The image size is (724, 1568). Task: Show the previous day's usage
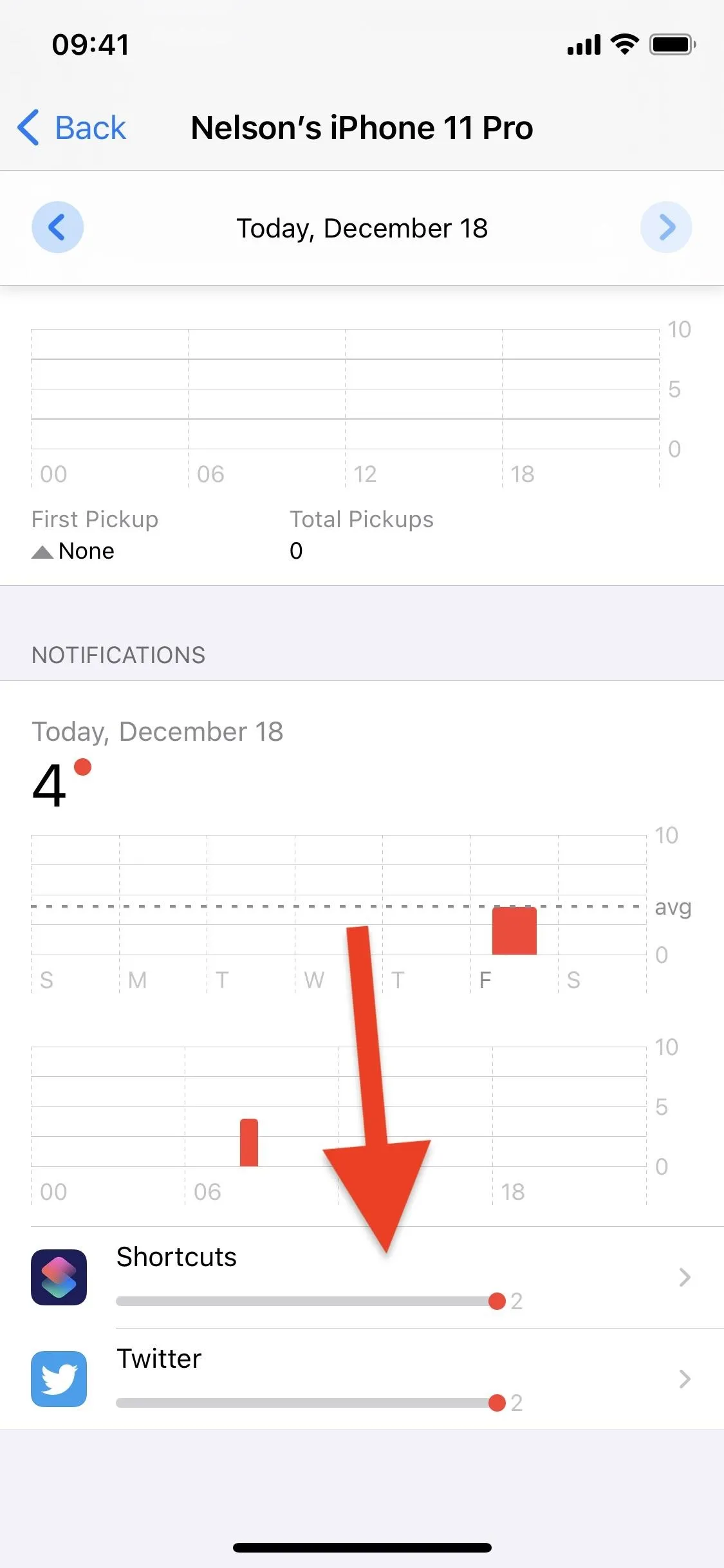point(57,227)
